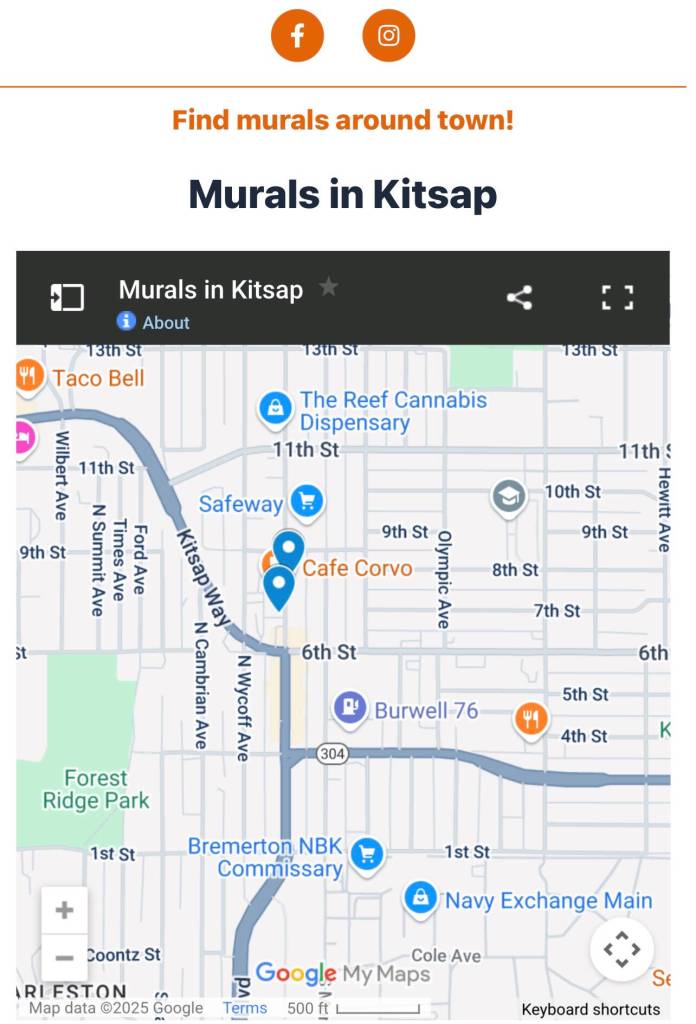Select the Bremerton NBK Commissary marker
696x1024 pixels.
(367, 853)
